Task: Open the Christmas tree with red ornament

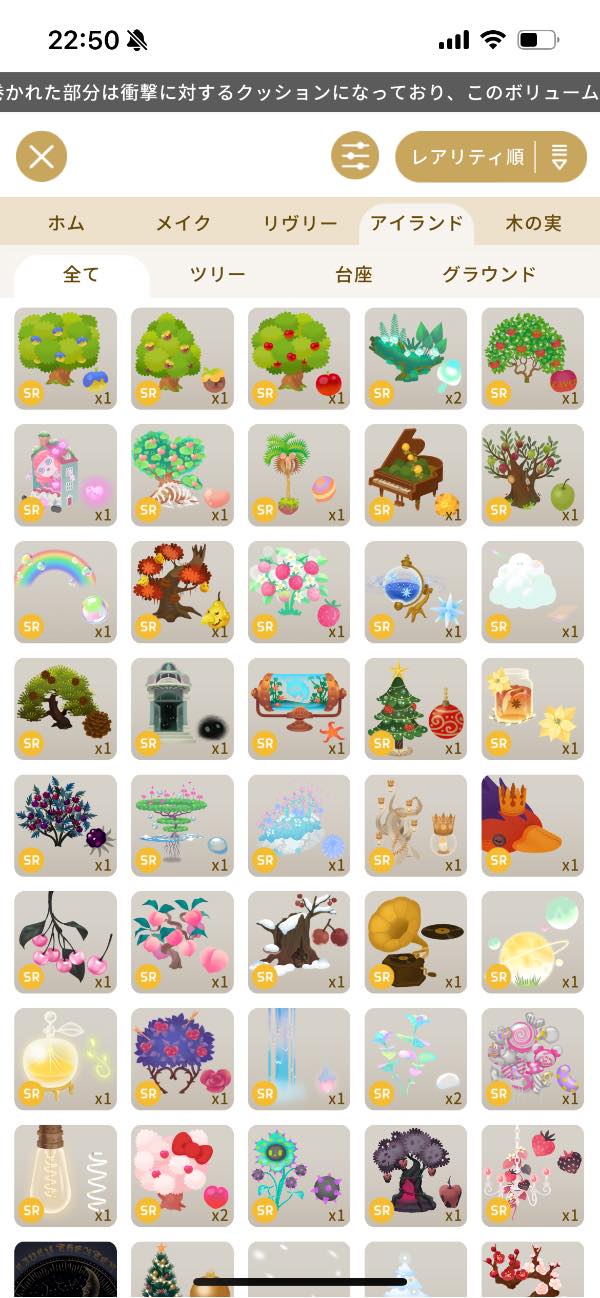Action: click(415, 709)
